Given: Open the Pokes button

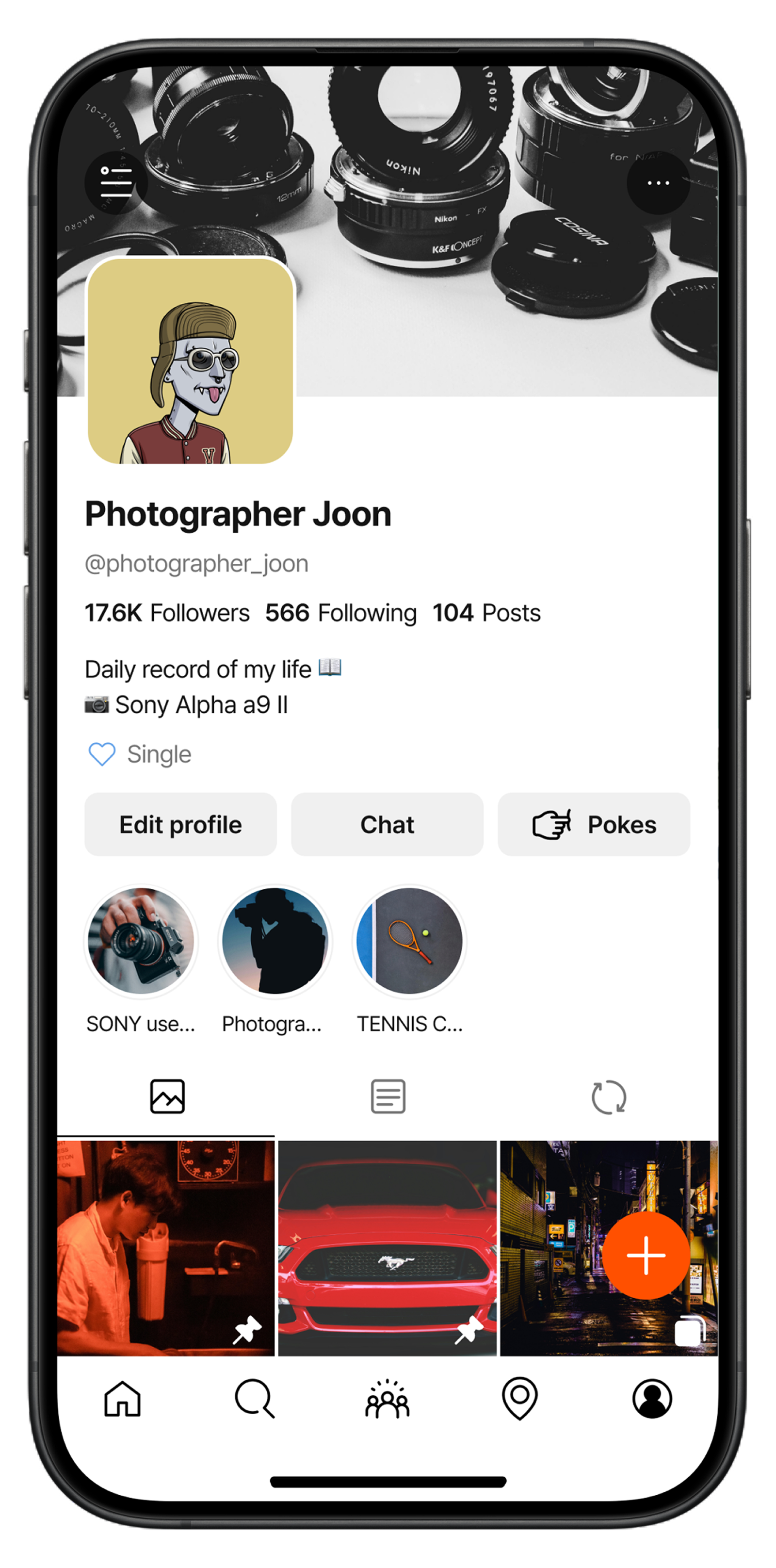Looking at the screenshot, I should click(x=594, y=825).
